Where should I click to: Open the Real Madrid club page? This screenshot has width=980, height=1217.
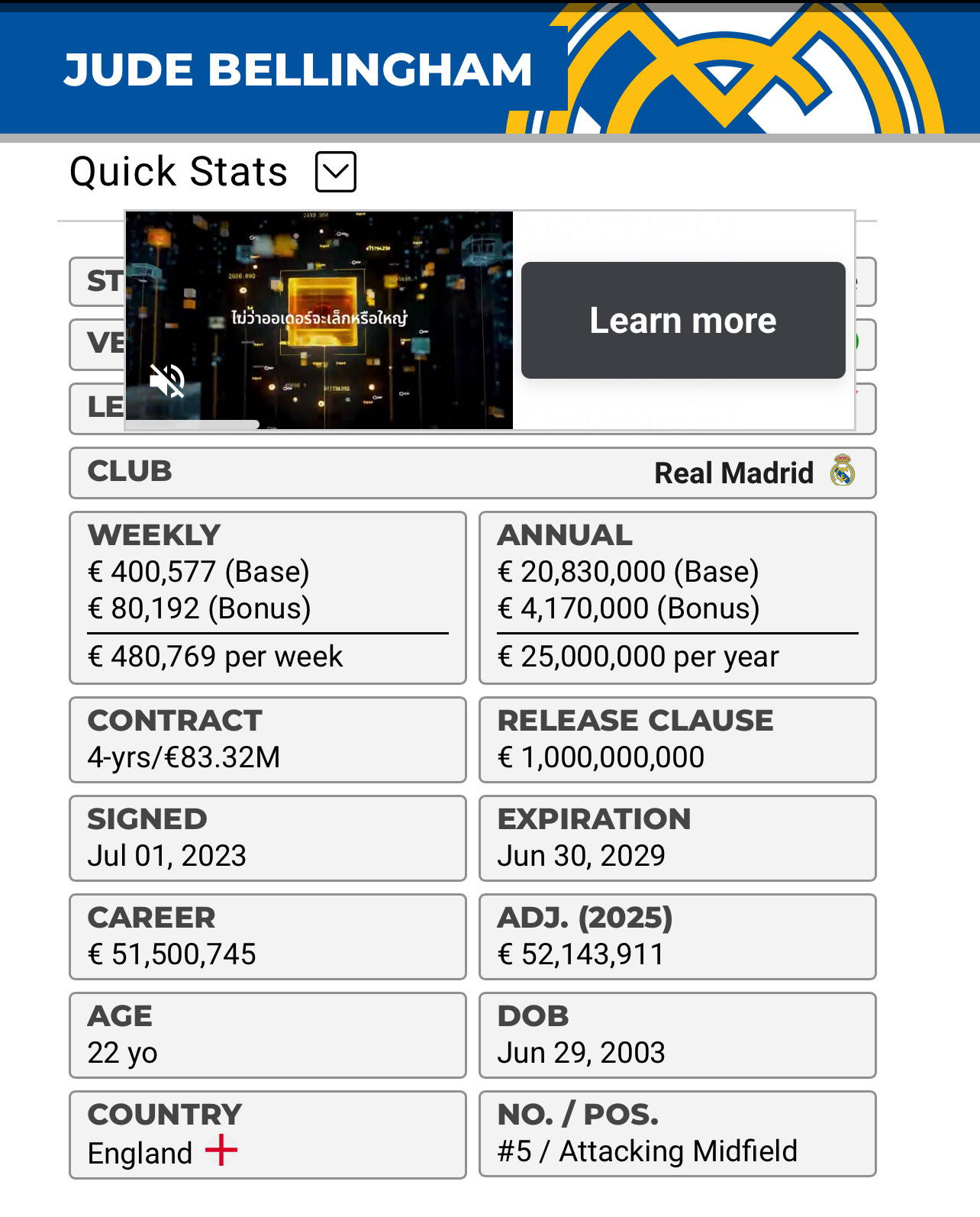733,473
